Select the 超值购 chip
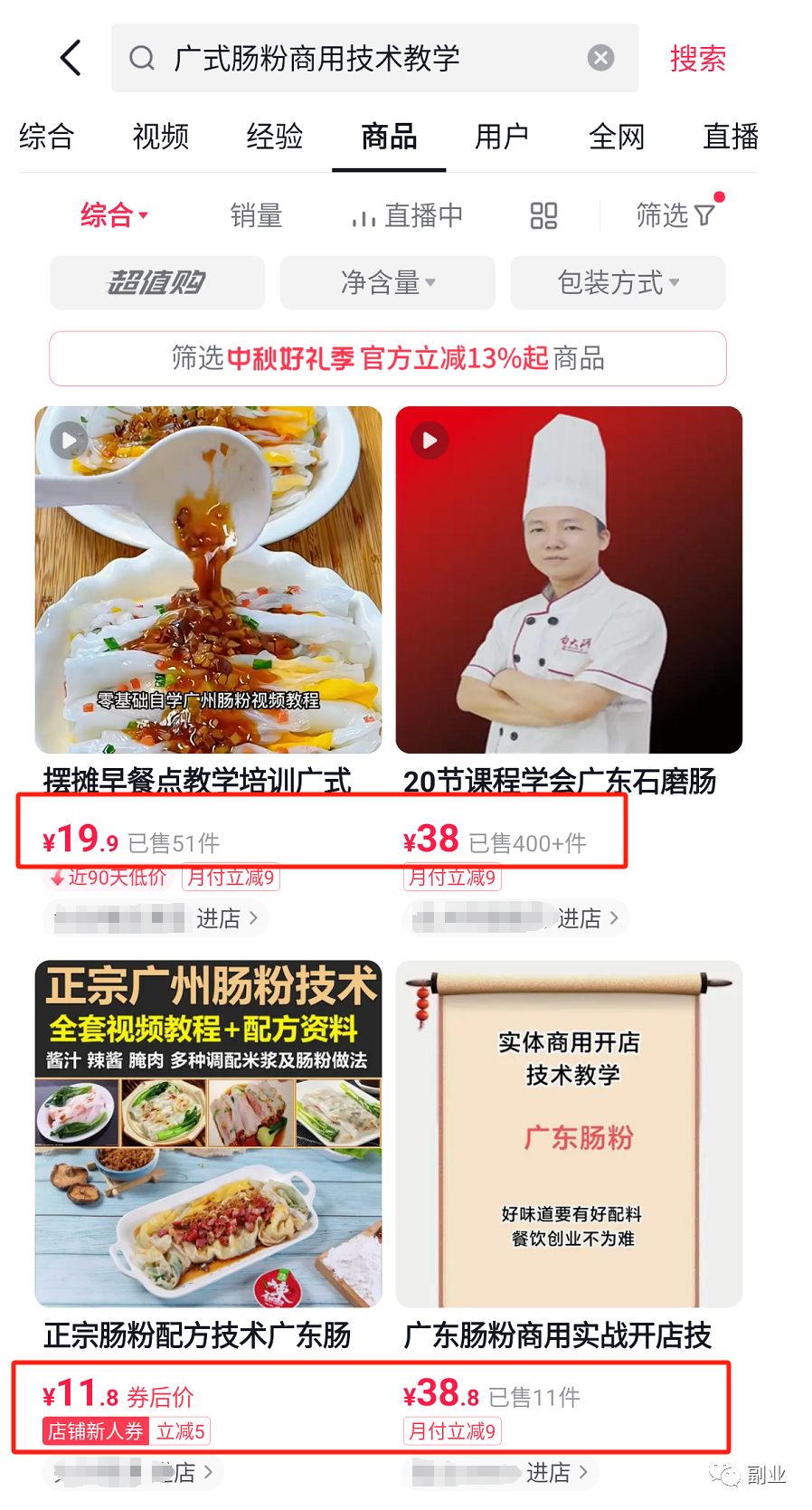 pyautogui.click(x=156, y=282)
